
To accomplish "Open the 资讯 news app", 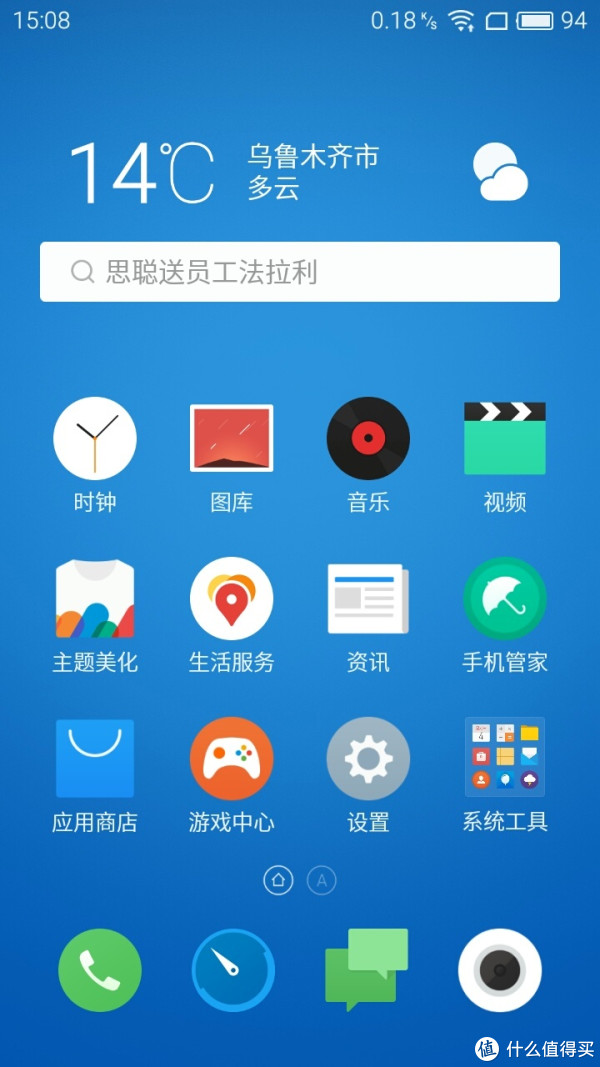I will coord(368,598).
